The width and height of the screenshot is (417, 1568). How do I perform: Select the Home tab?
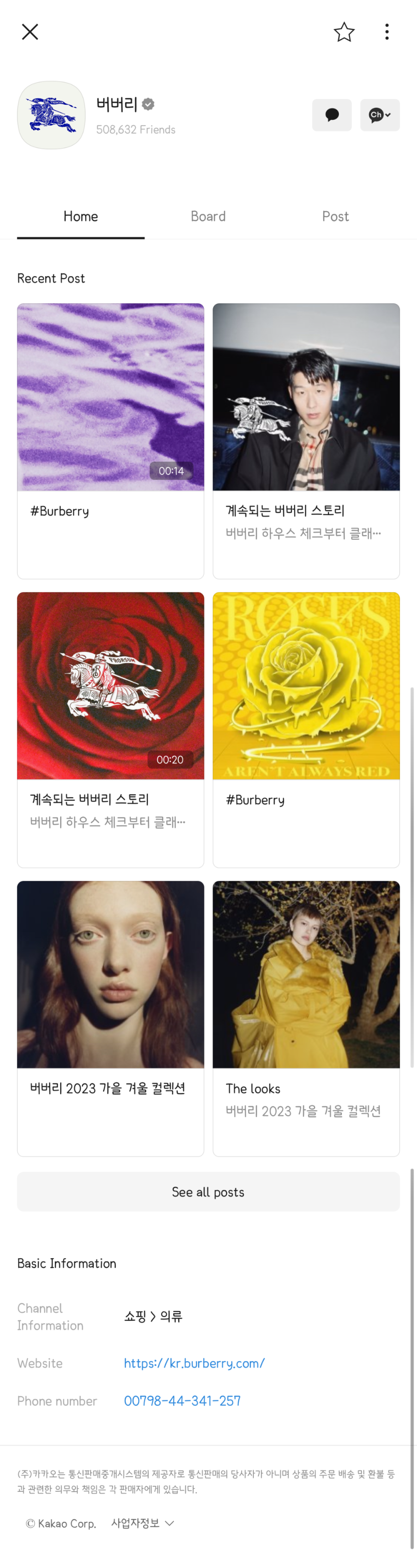pyautogui.click(x=80, y=217)
